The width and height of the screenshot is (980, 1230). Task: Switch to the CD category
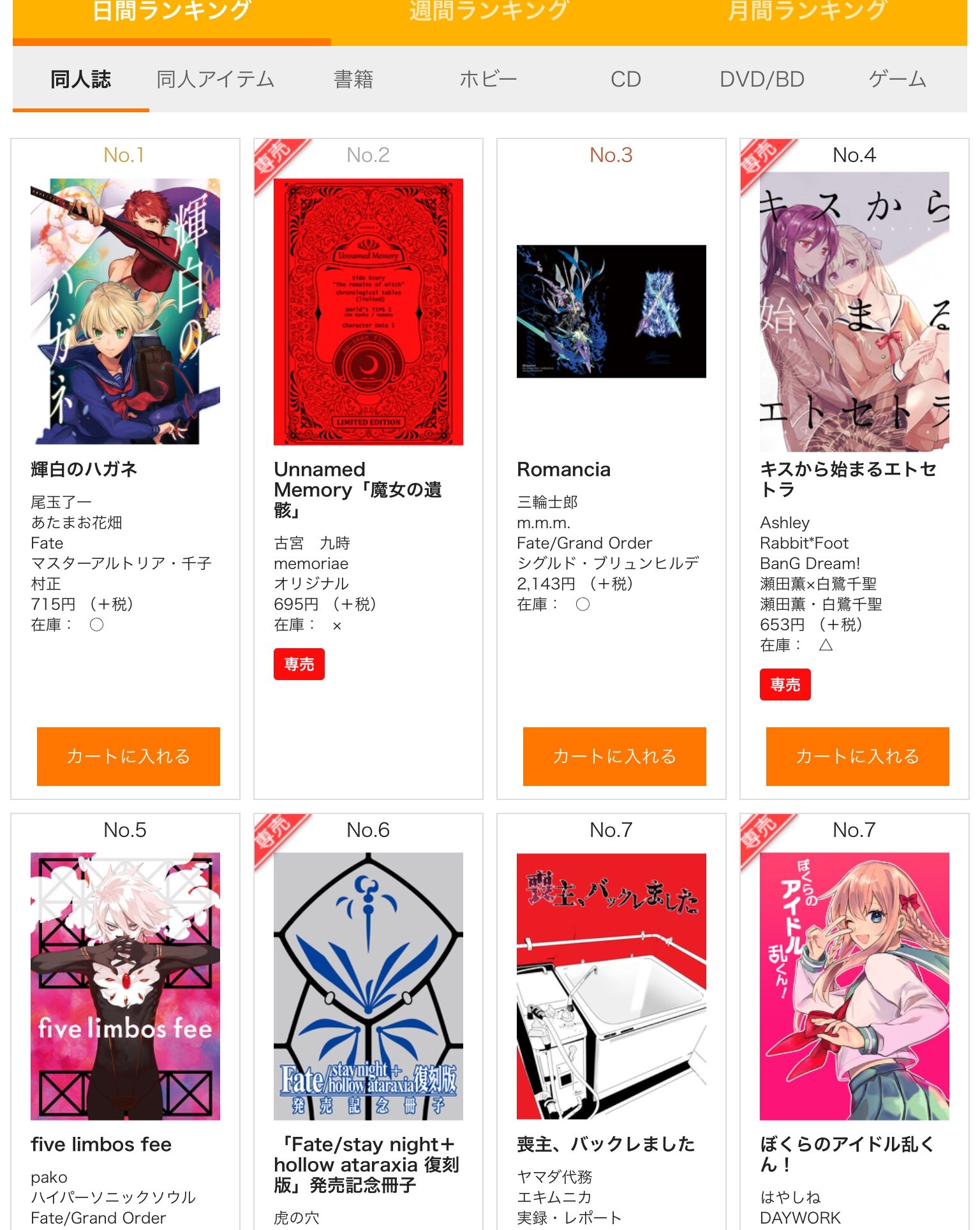point(625,79)
